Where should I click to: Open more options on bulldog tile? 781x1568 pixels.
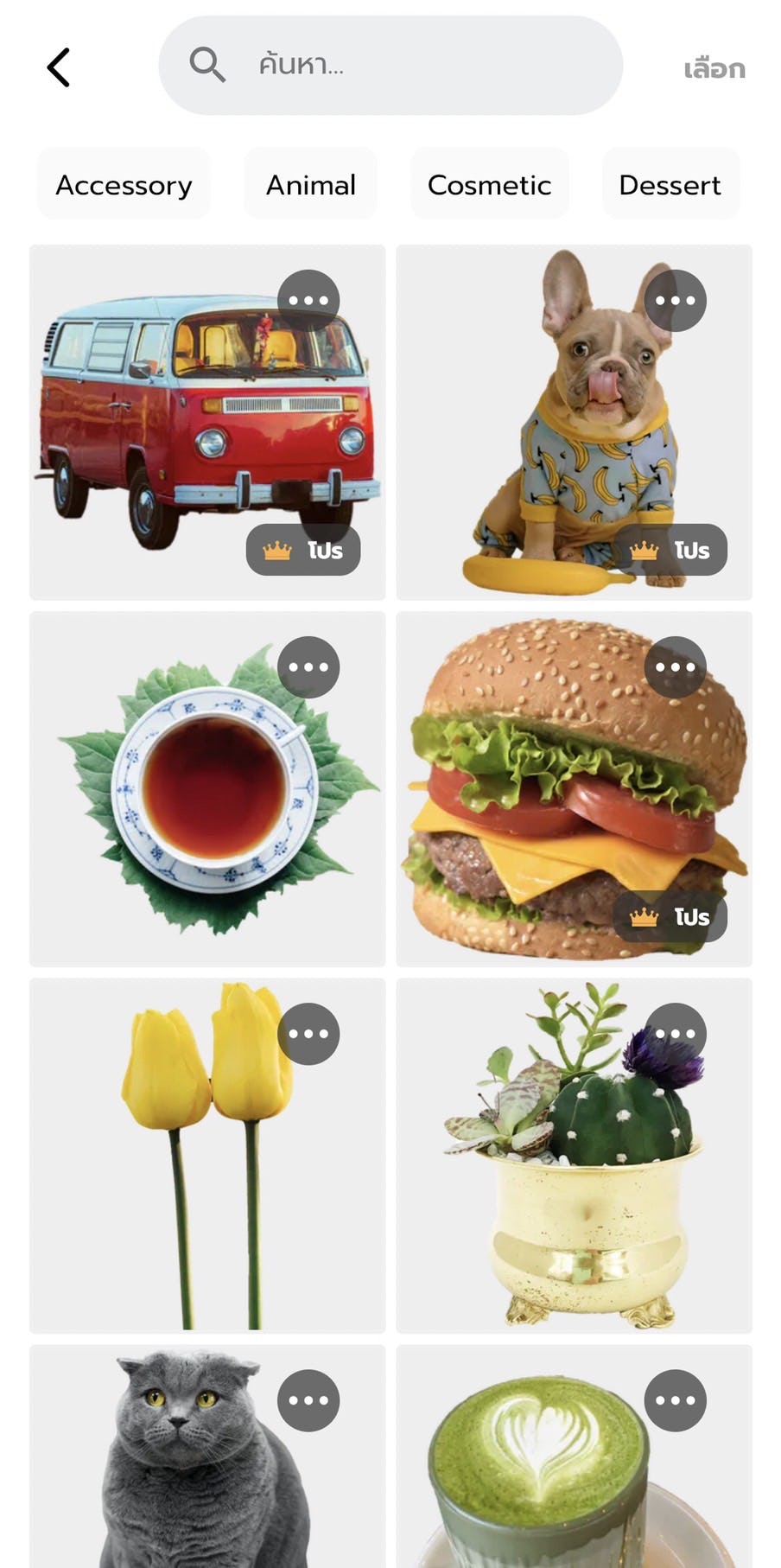675,301
